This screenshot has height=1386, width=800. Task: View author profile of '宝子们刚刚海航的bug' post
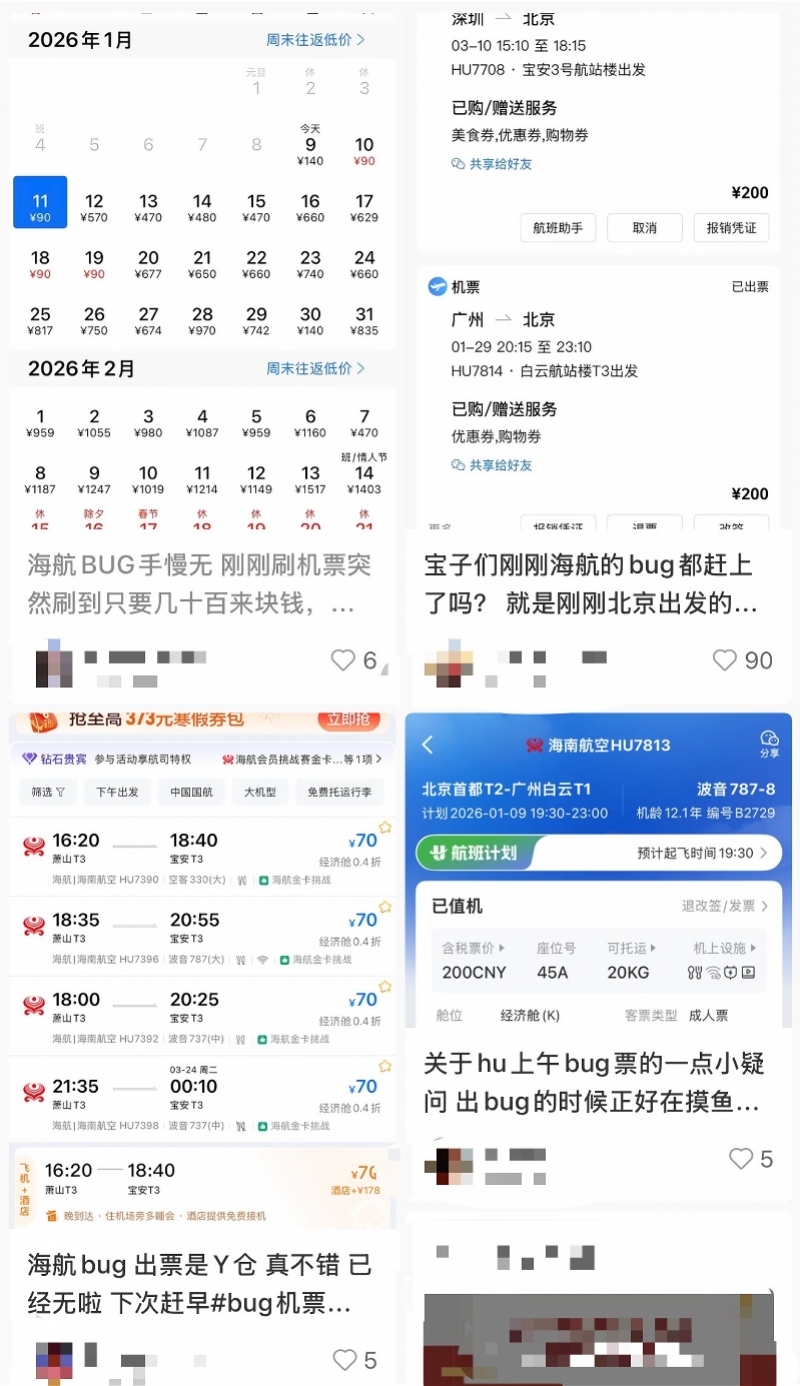[450, 660]
